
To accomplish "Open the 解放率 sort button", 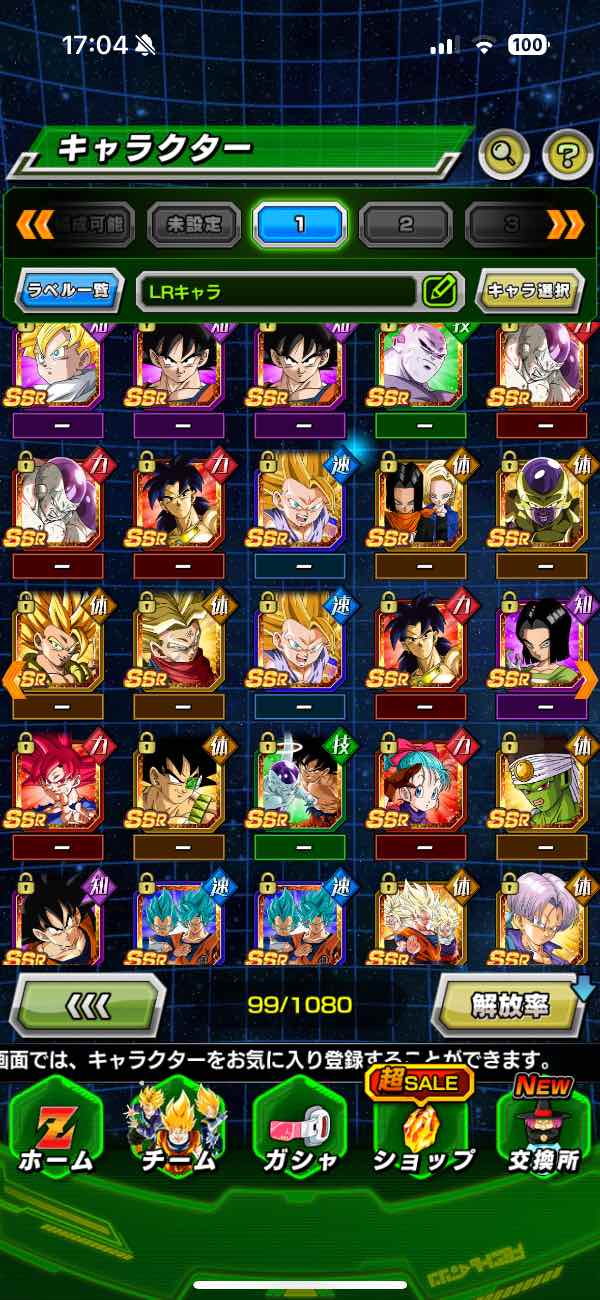I will tap(508, 1004).
